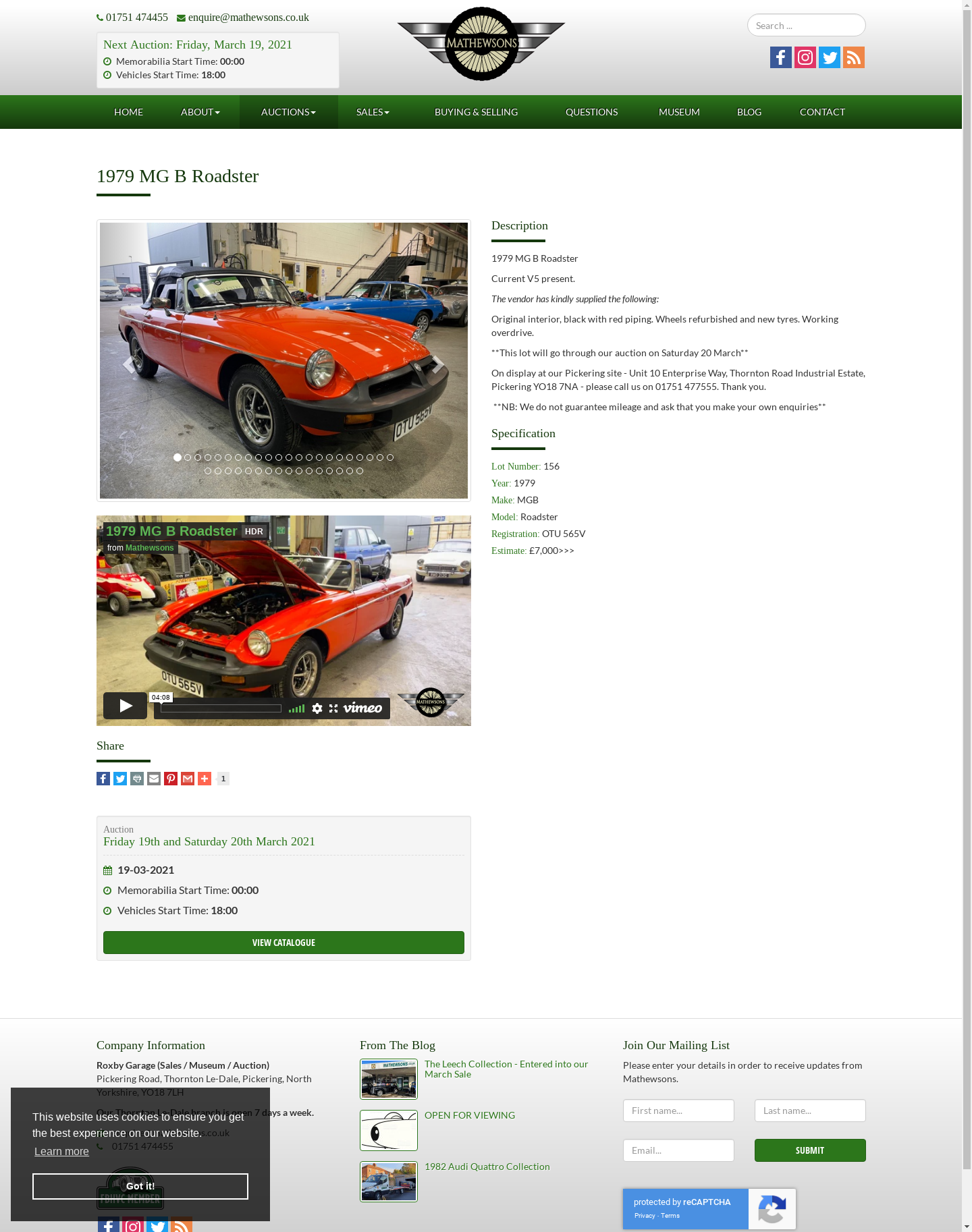Open Vimeo video settings gear
The width and height of the screenshot is (972, 1232).
pos(317,708)
